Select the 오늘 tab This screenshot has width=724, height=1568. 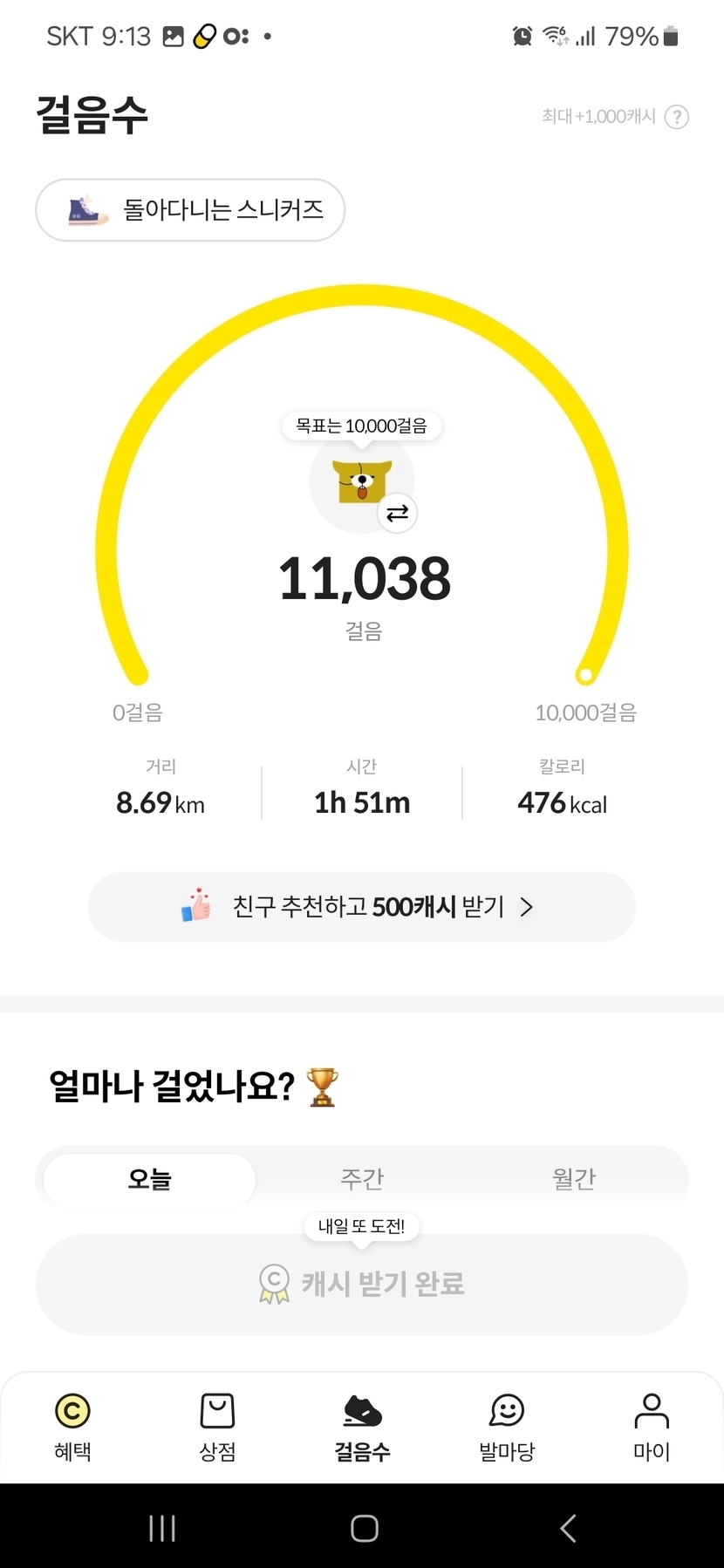click(x=149, y=1179)
